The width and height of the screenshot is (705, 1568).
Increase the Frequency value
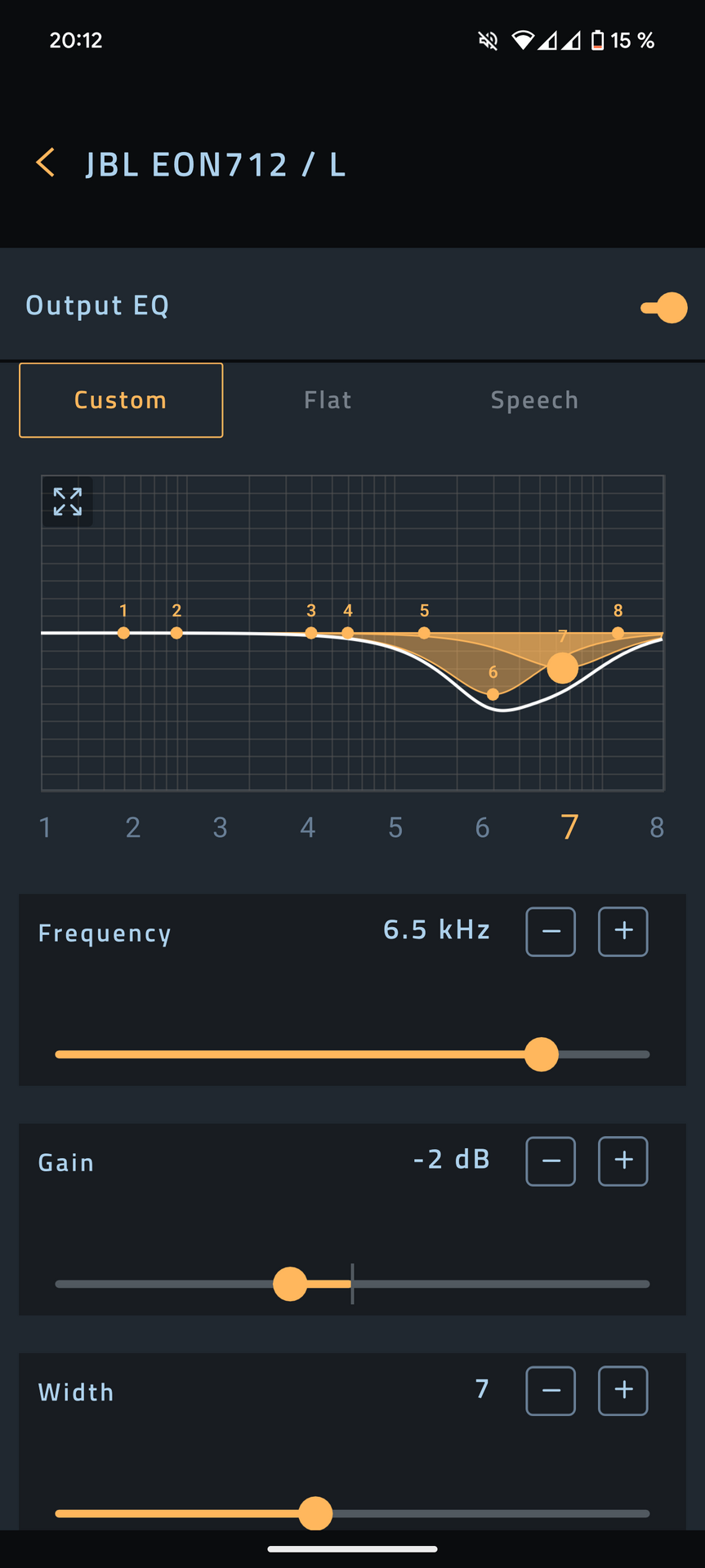click(623, 932)
